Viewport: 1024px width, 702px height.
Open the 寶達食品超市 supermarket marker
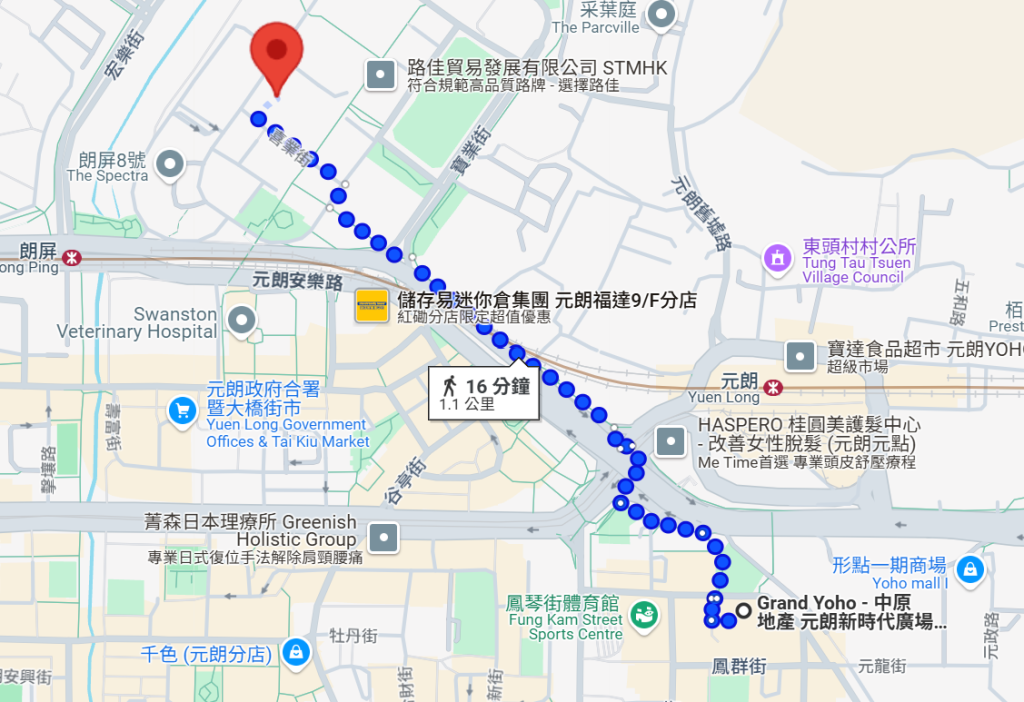(x=800, y=355)
